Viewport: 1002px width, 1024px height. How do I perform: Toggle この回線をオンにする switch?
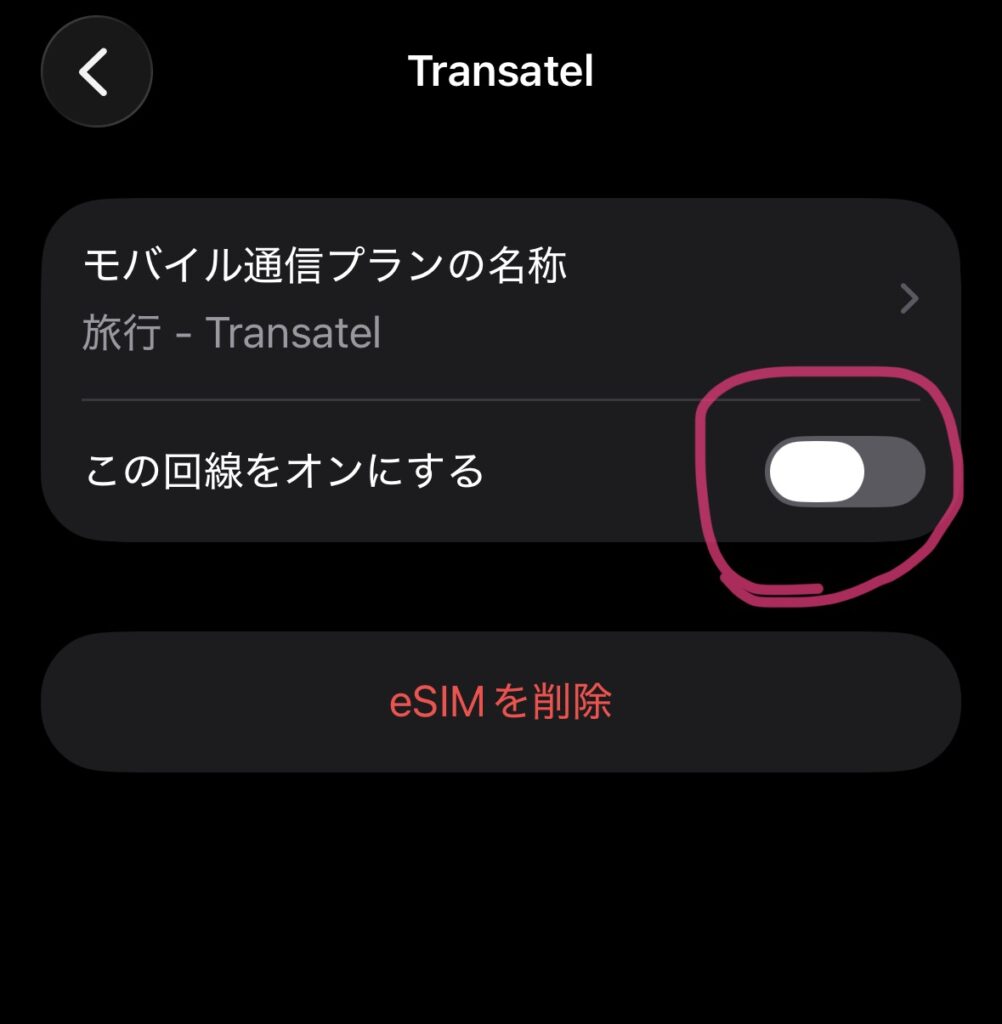click(845, 470)
